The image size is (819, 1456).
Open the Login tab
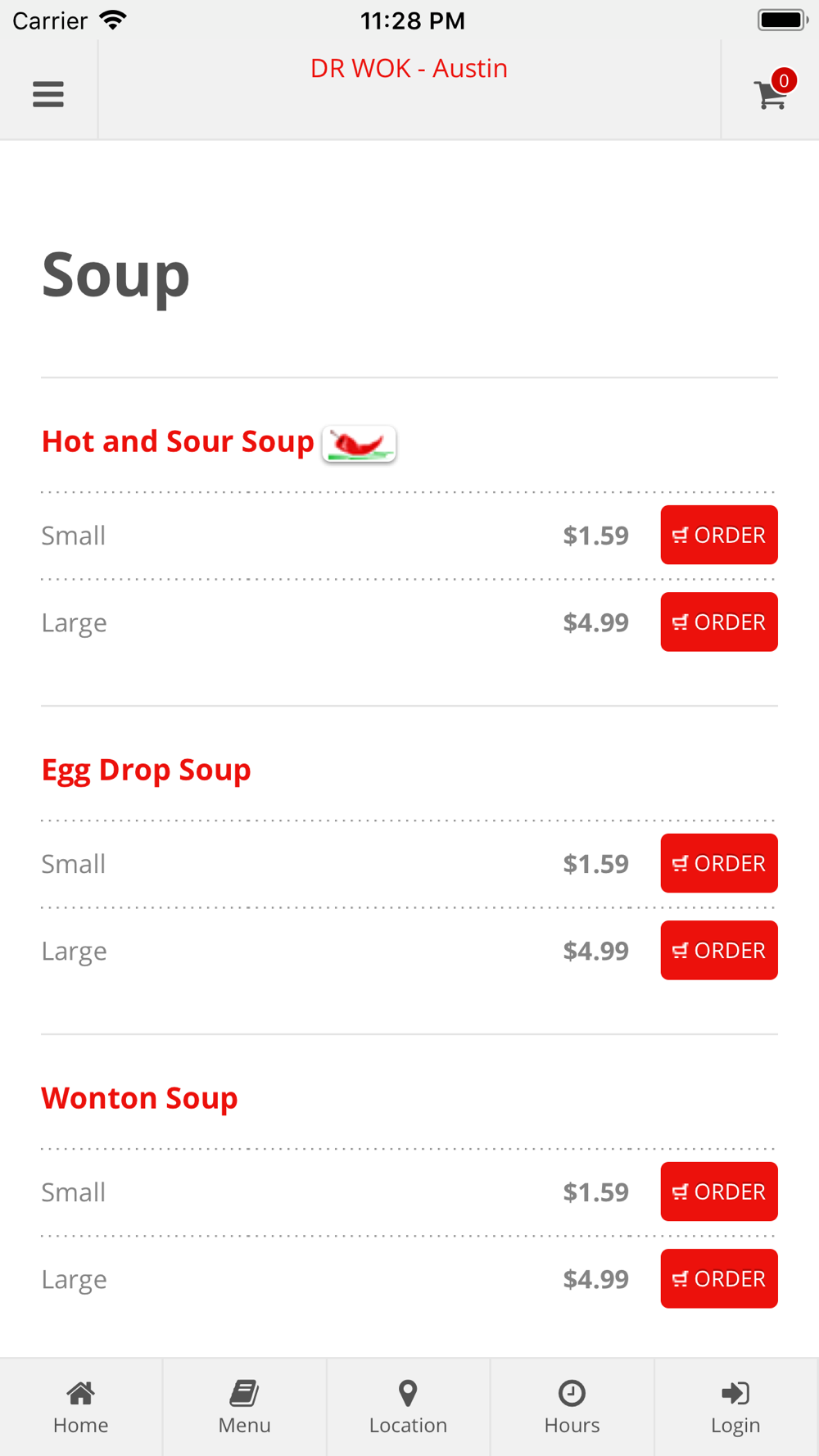click(x=736, y=1407)
